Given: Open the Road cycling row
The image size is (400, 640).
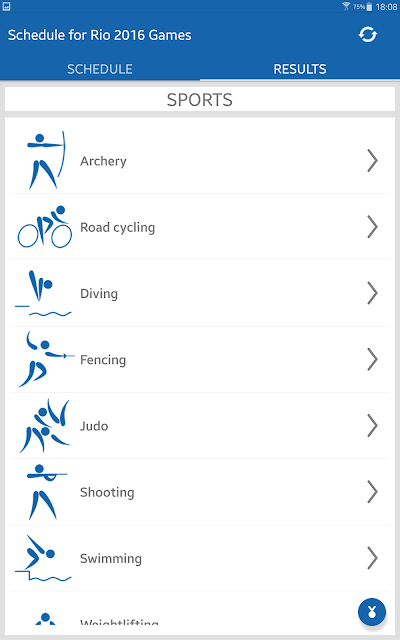Looking at the screenshot, I should coord(200,227).
